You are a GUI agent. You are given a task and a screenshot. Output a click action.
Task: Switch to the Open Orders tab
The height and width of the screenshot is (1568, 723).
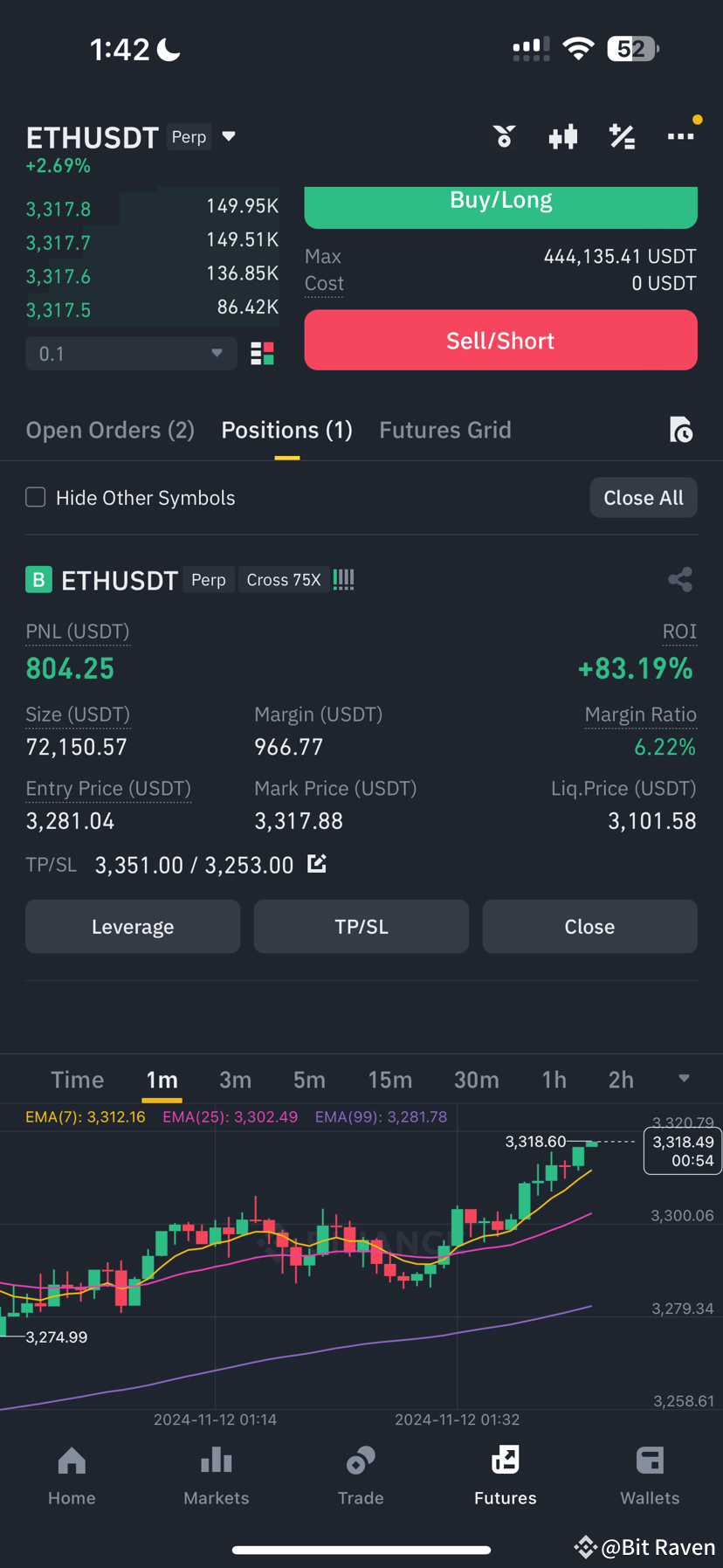(110, 430)
